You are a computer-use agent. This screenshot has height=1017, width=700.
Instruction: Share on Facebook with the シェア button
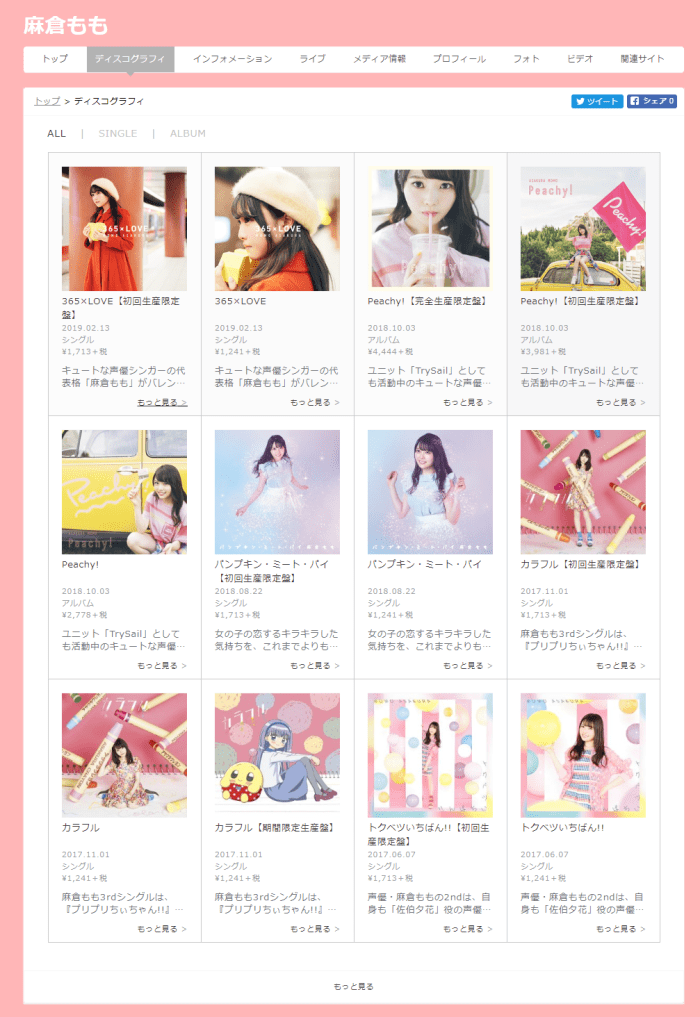[x=652, y=101]
